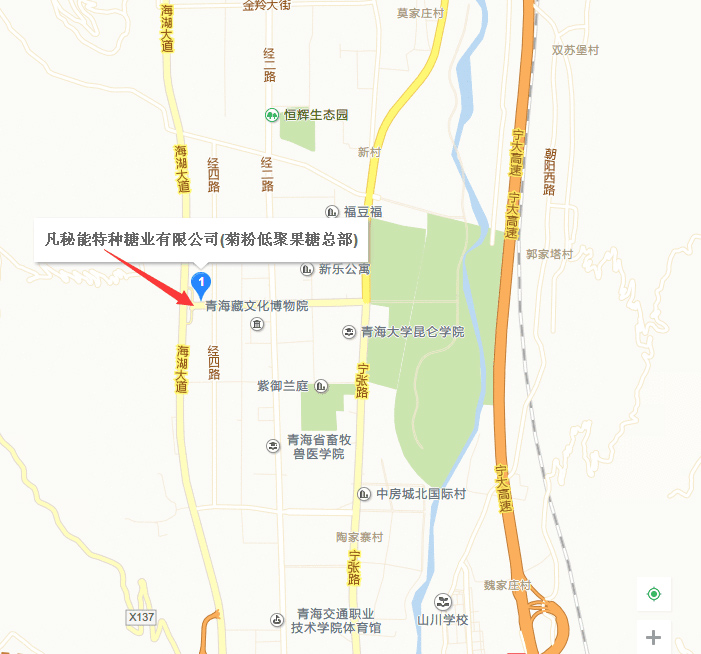Center the map on my location
This screenshot has height=654, width=701.
654,594
